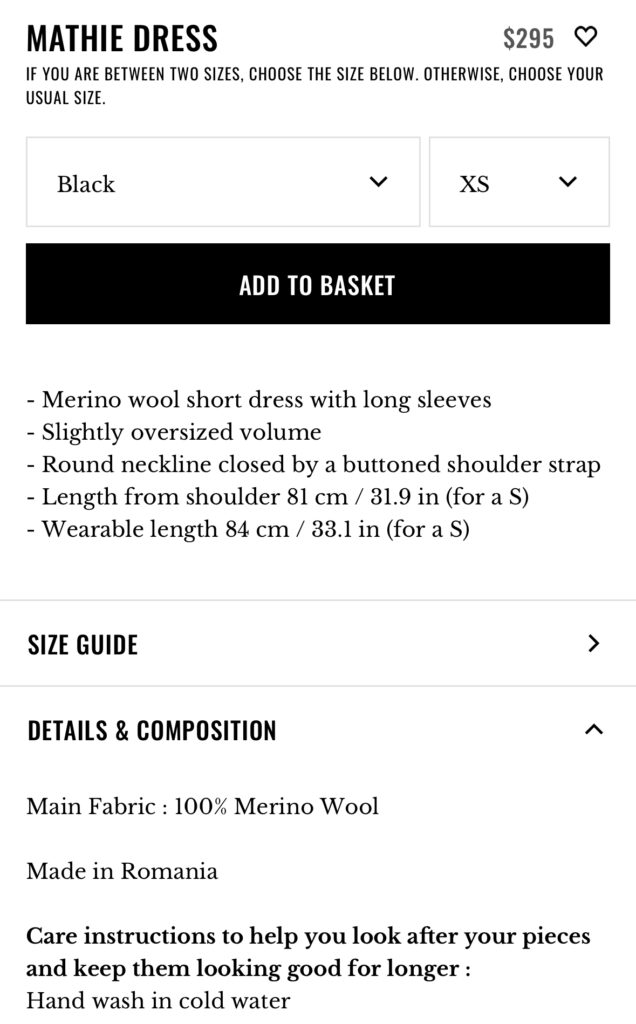Open the Size Guide
Viewport: 636px width, 1024px height.
[317, 644]
